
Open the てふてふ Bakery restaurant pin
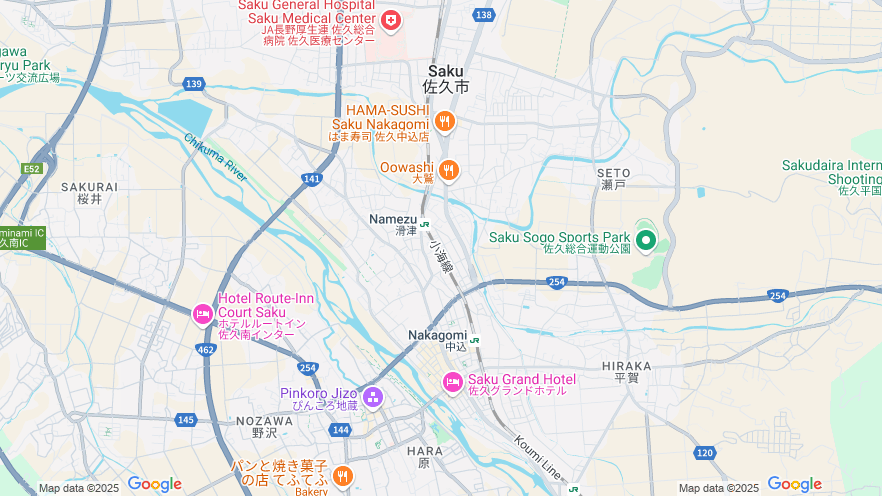click(343, 476)
